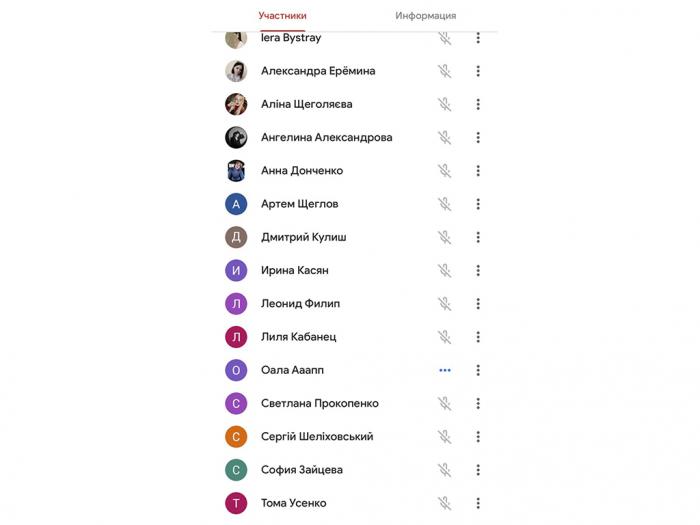Tap the mute icon for Ирина Касян
Screen dimensions: 700x525
click(x=444, y=270)
